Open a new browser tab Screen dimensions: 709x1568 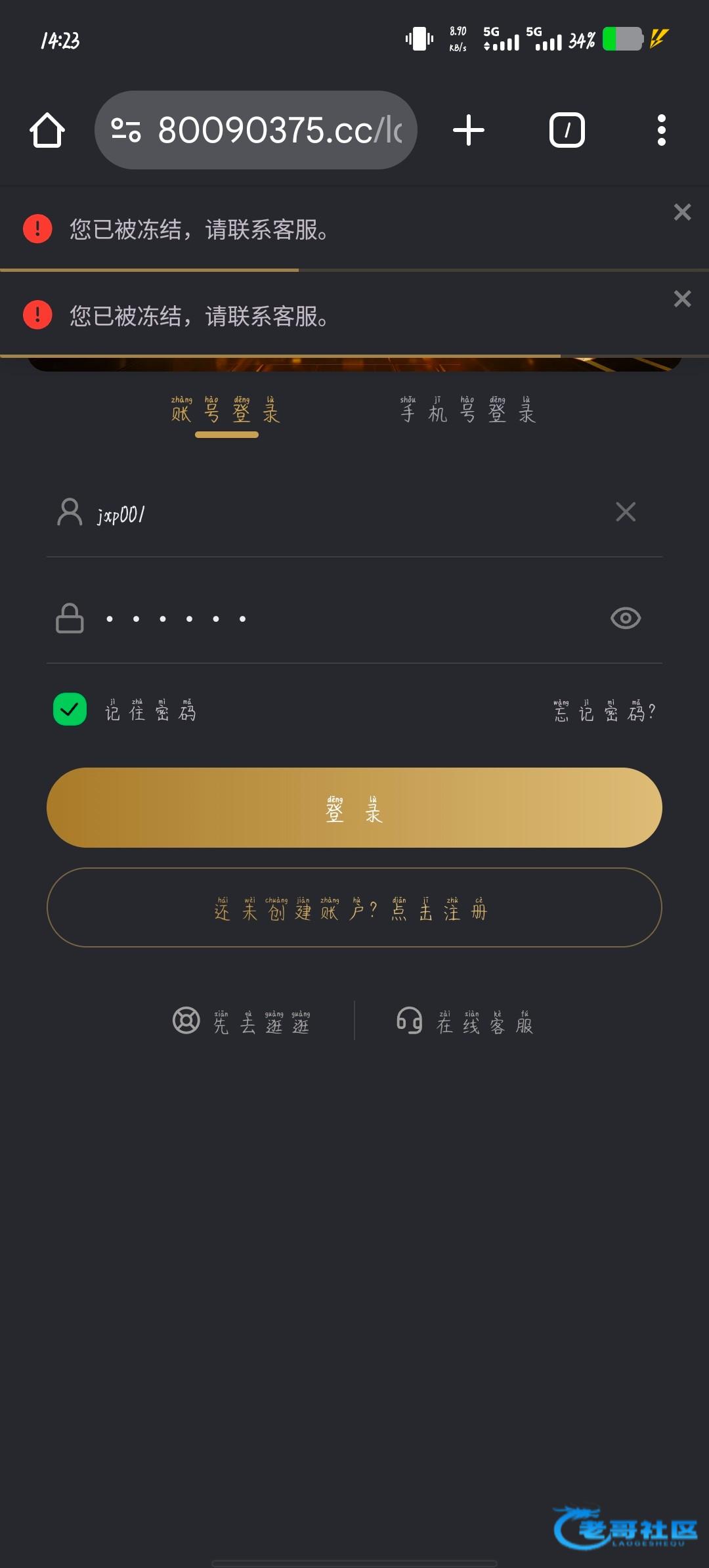pos(469,130)
